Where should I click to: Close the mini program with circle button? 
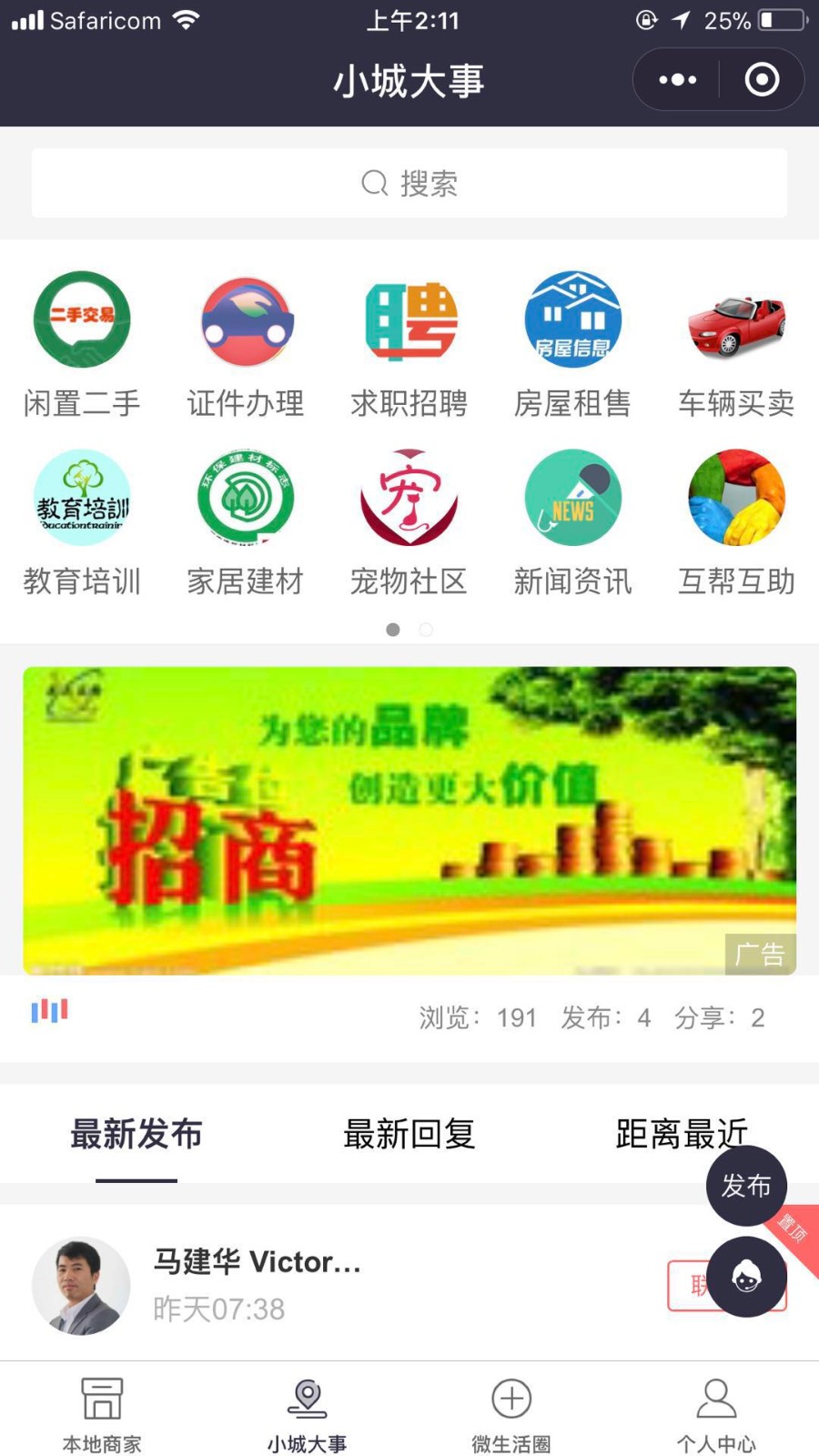click(762, 80)
